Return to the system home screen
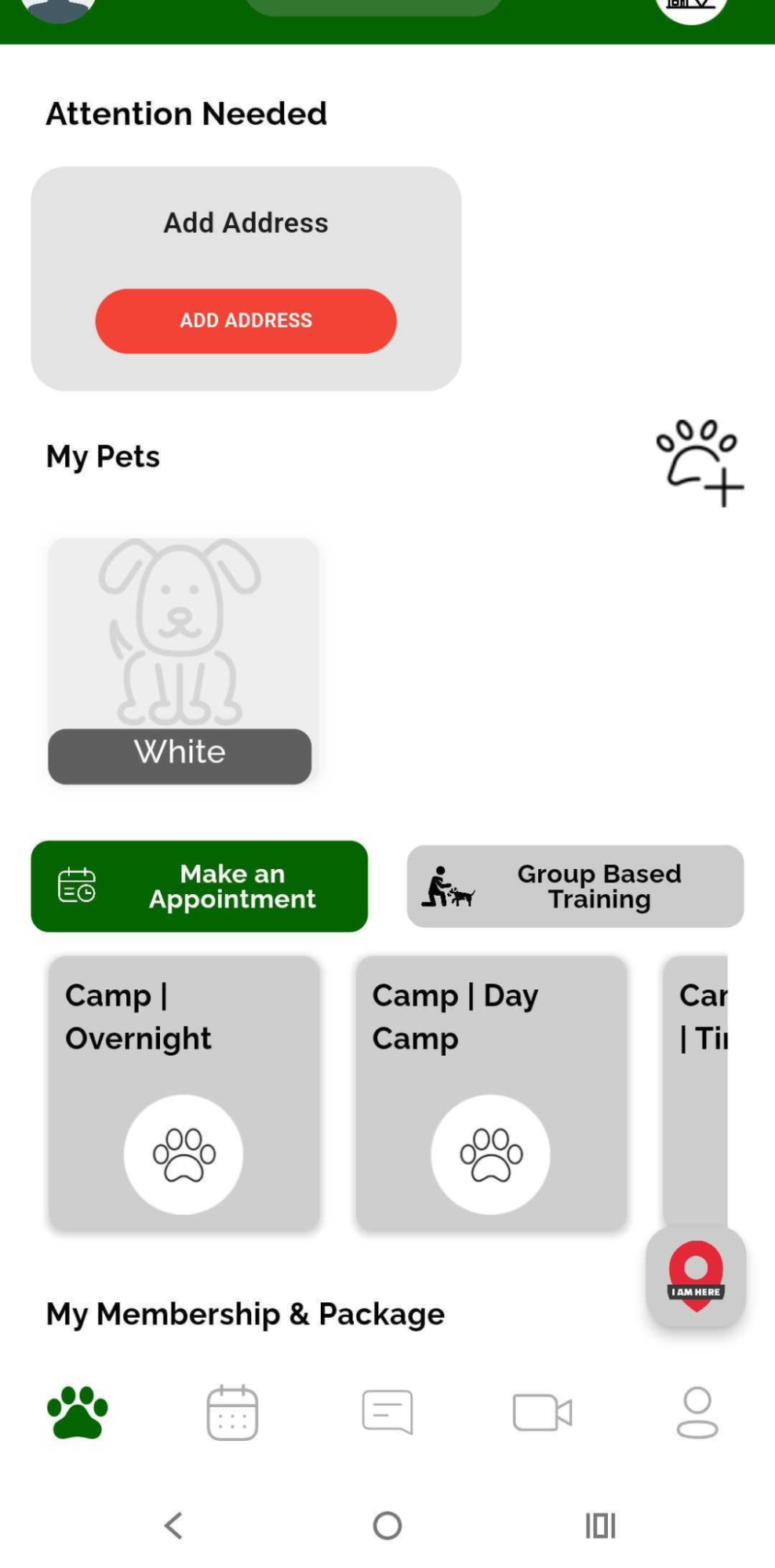The image size is (775, 1568). (387, 1526)
